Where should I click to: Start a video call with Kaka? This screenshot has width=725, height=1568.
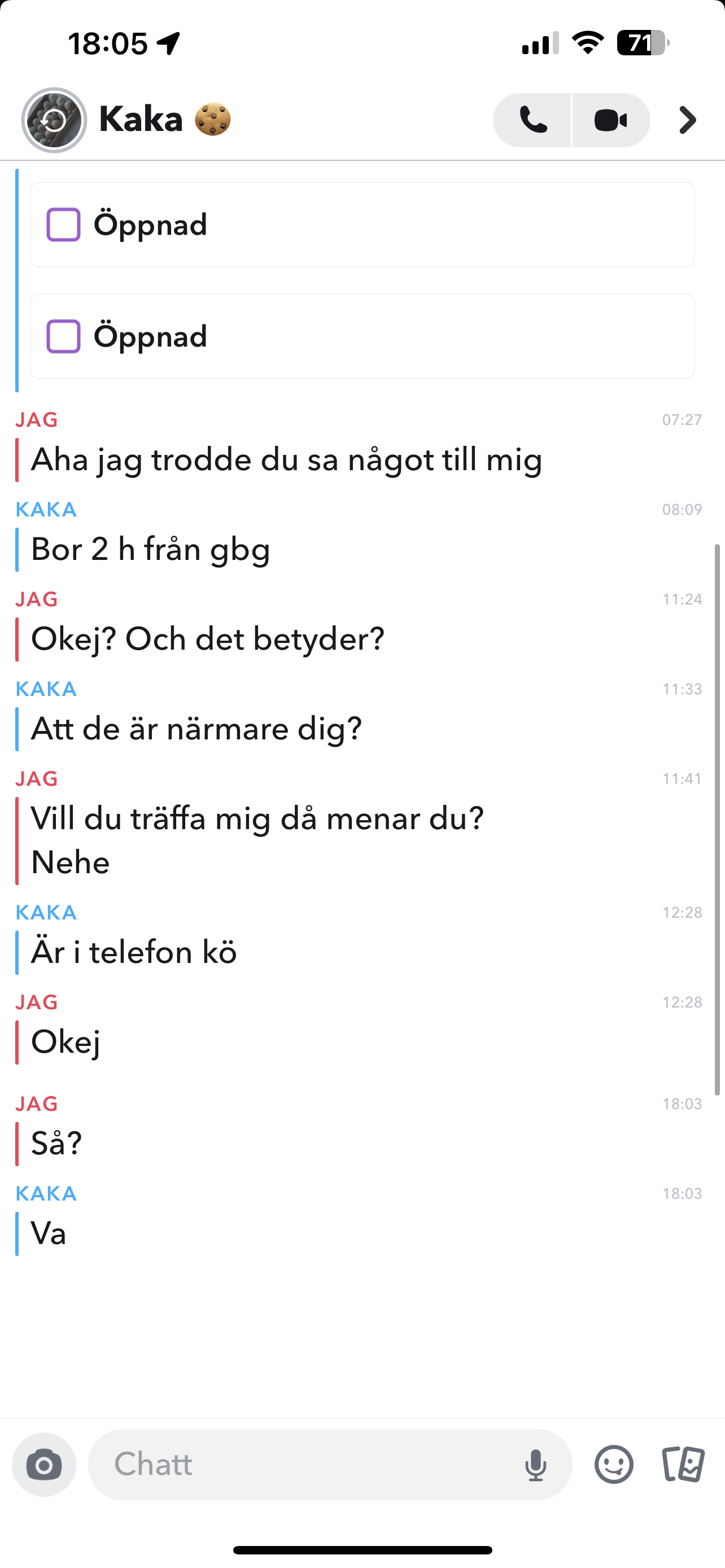pos(611,120)
